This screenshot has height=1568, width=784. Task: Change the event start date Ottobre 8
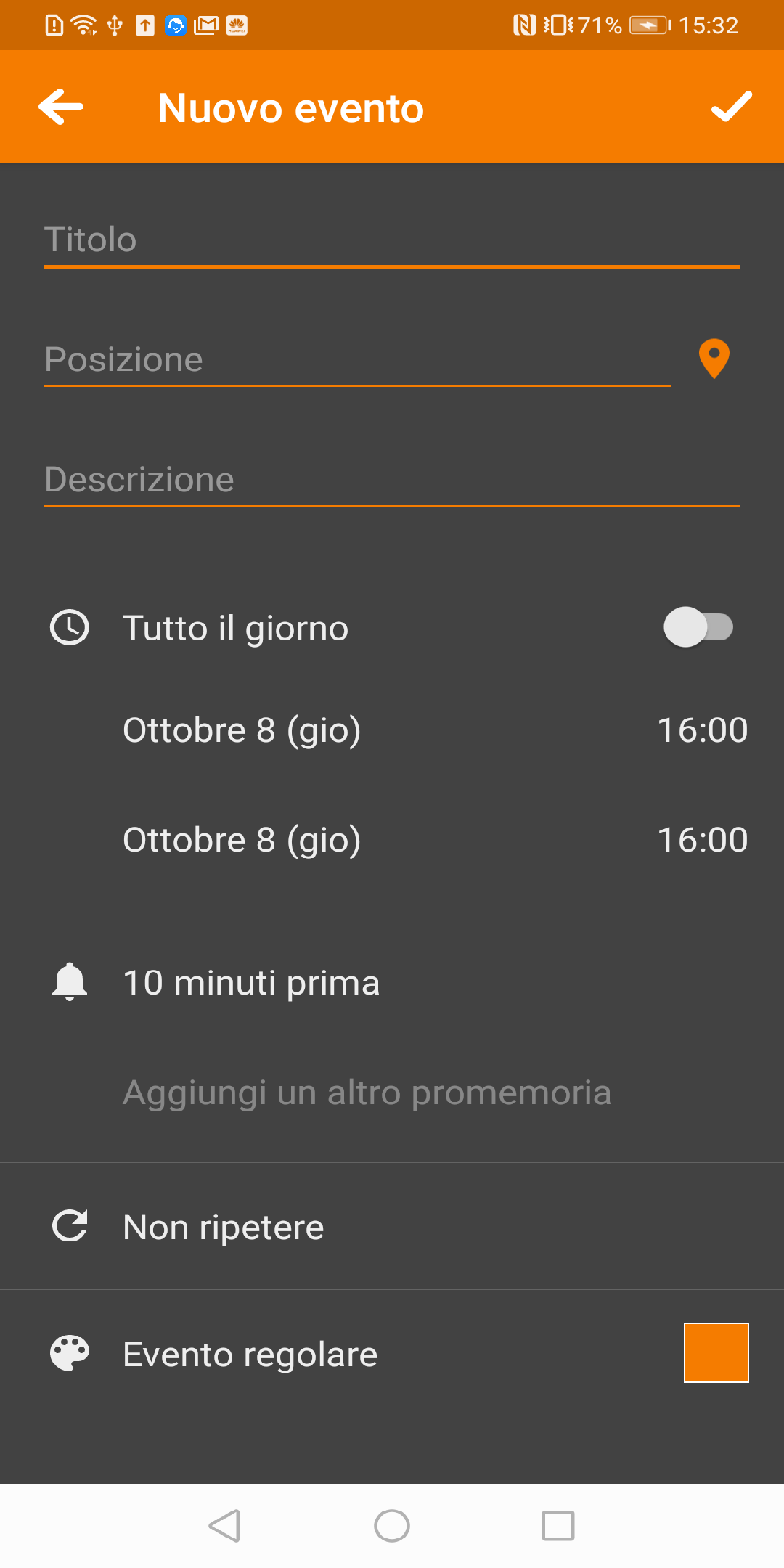[x=242, y=730]
